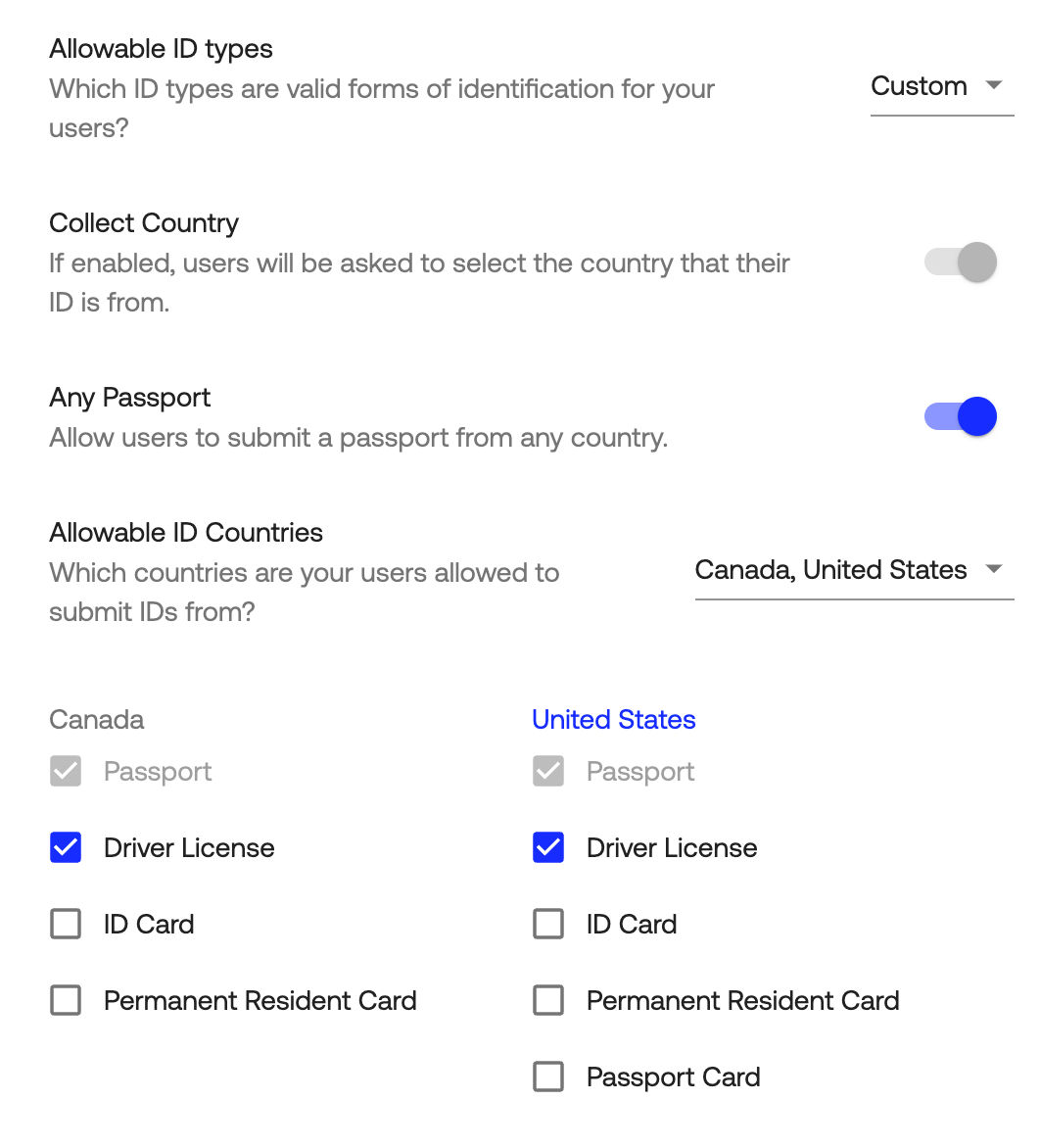Expand the Allowable ID Countries dropdown
1040x1148 pixels.
(852, 570)
